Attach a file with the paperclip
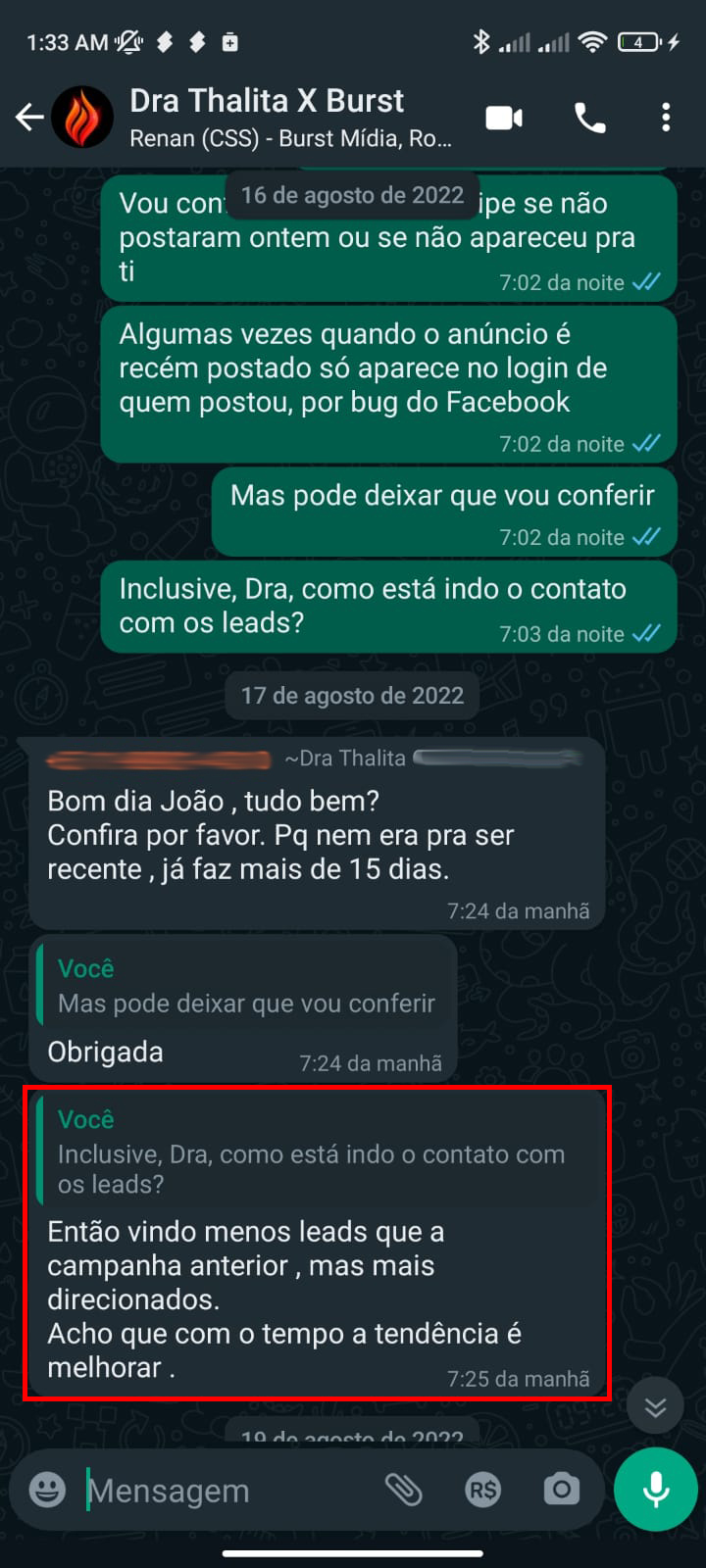706x1568 pixels. (x=403, y=1490)
